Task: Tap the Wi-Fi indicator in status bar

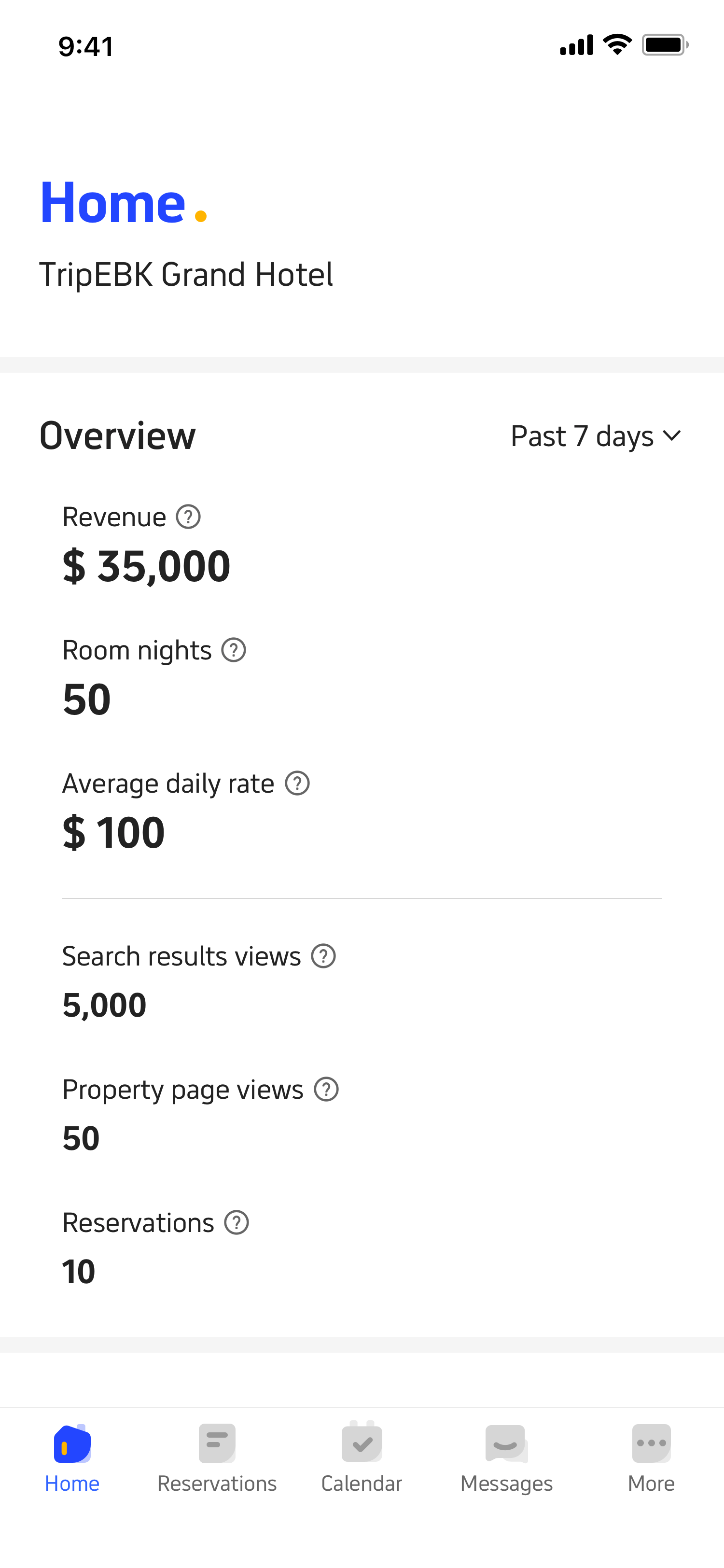Action: coord(616,44)
